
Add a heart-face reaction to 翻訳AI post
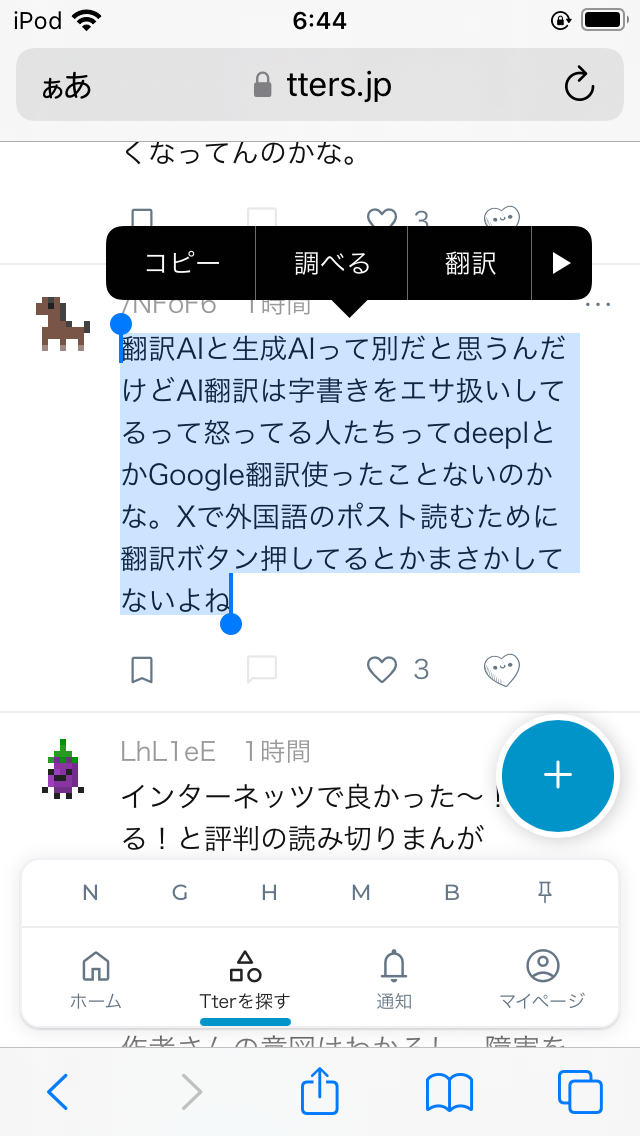pyautogui.click(x=502, y=669)
